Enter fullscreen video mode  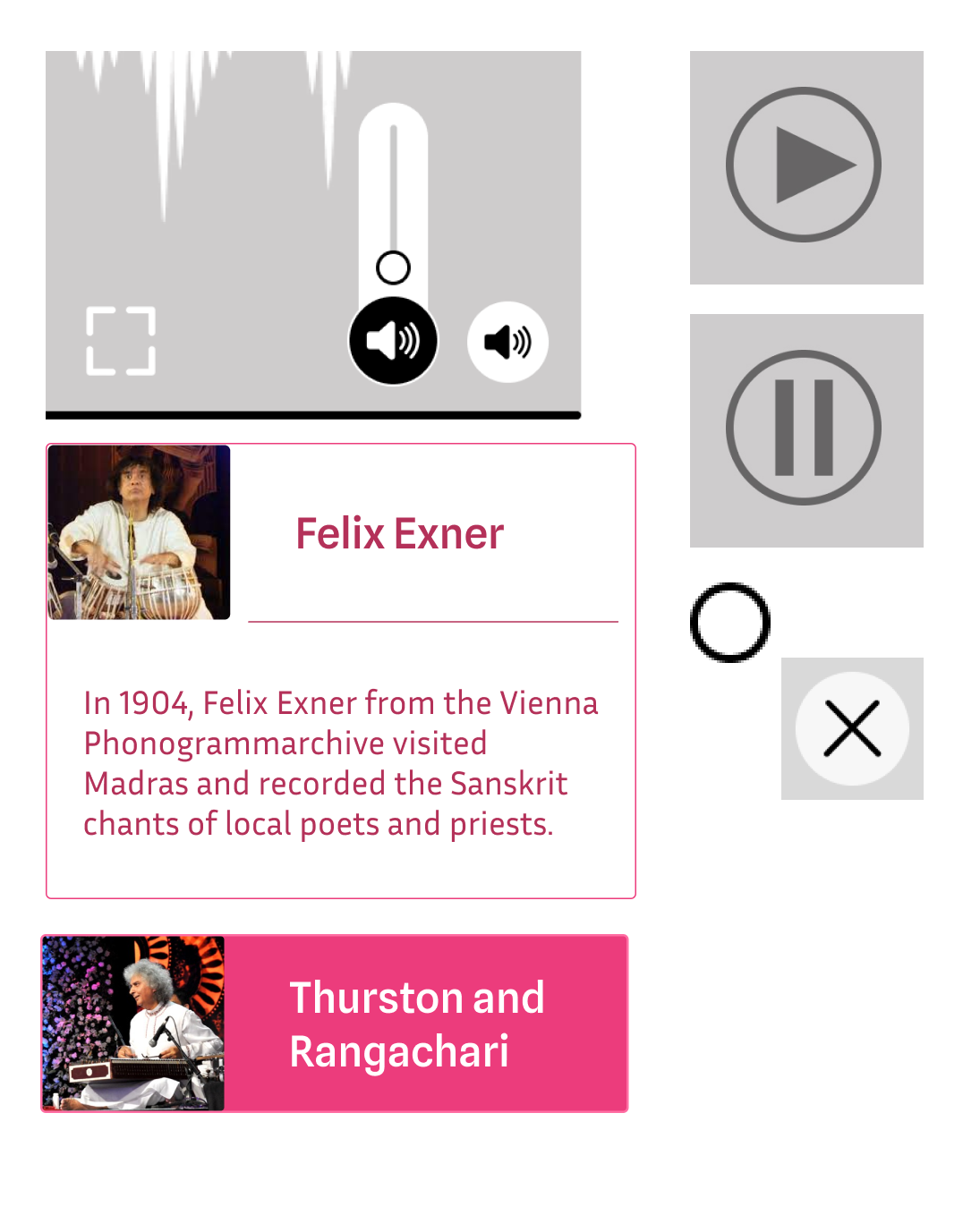121,341
